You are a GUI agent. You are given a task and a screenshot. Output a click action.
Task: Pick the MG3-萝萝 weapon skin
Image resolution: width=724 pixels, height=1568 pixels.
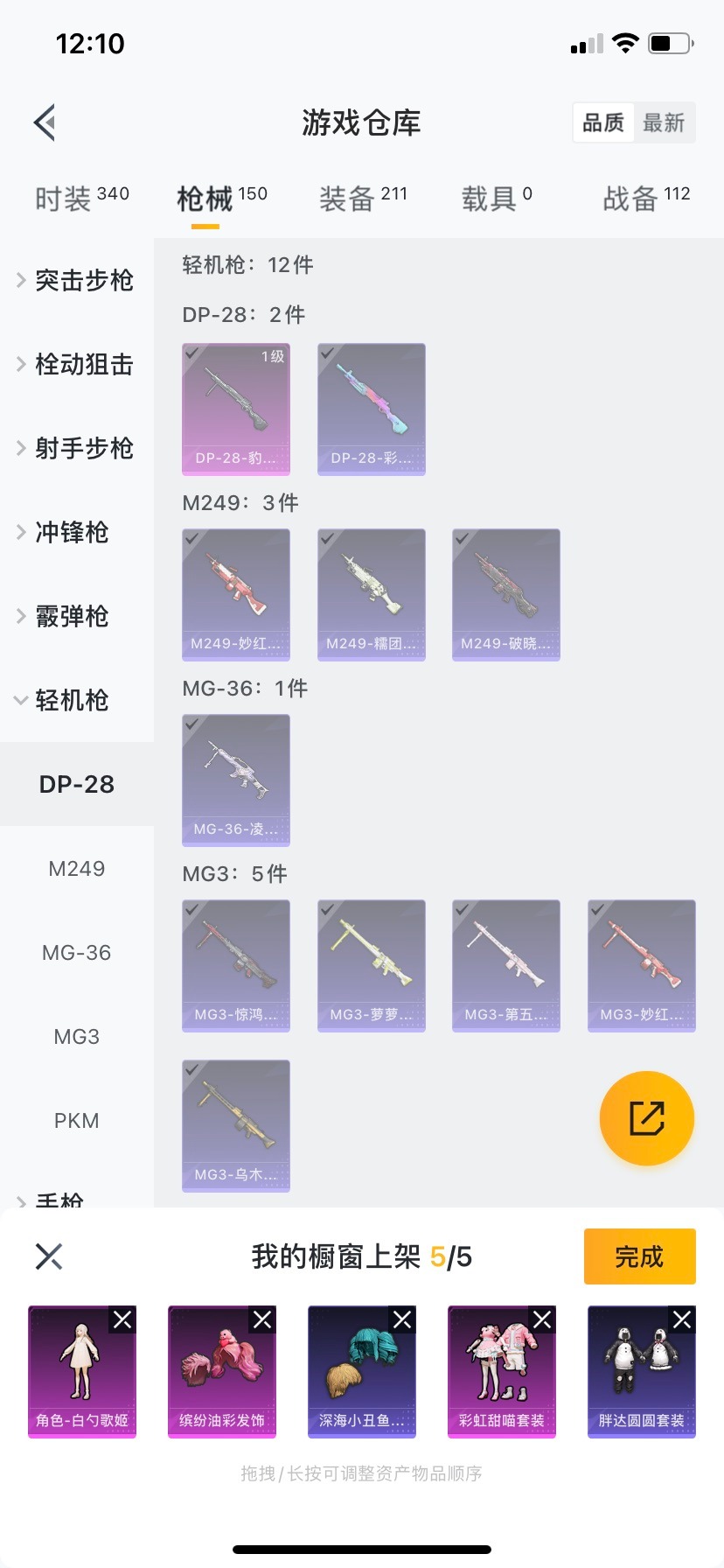click(372, 965)
